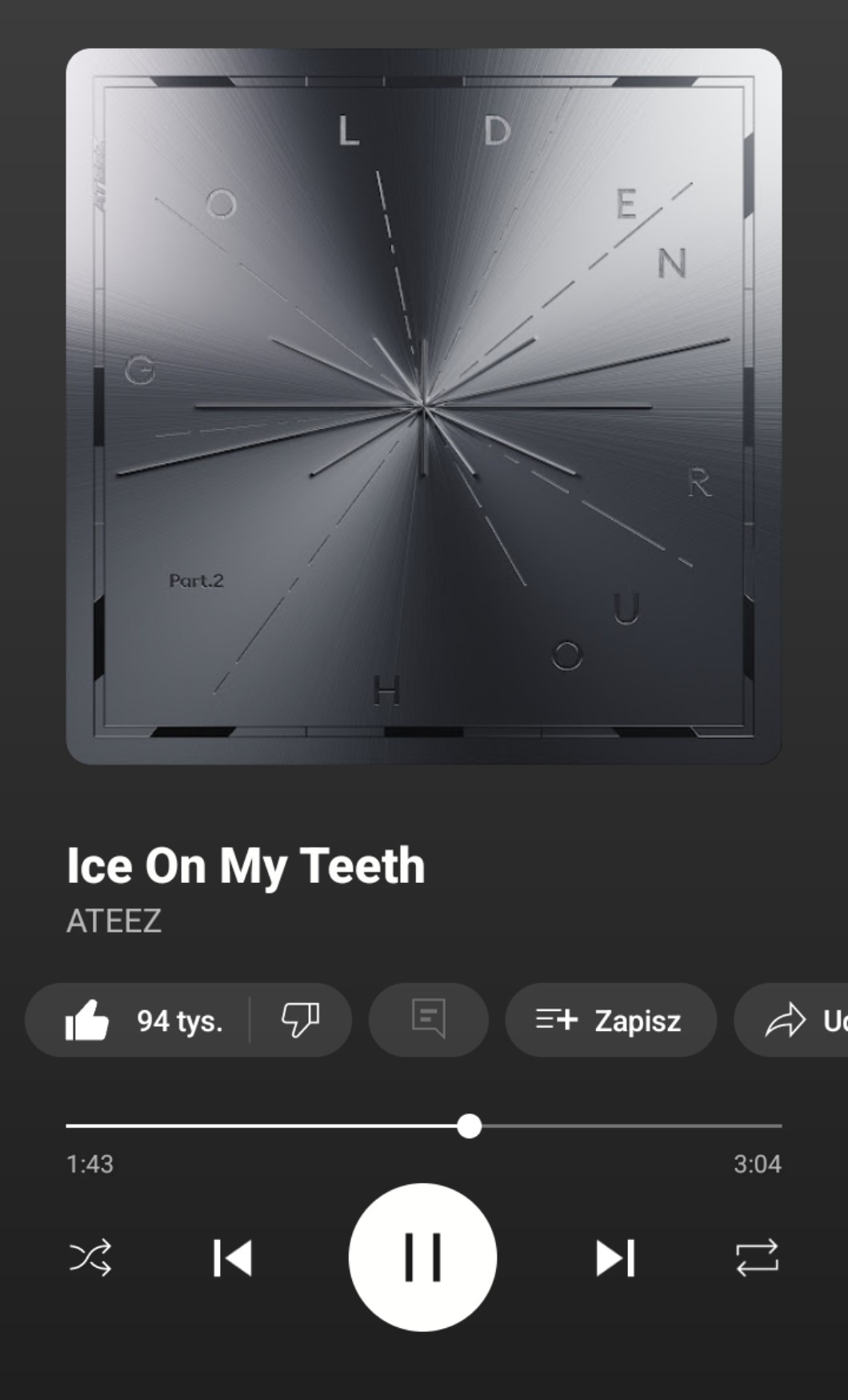Pause the song Ice On My Teeth
Viewport: 848px width, 1400px height.
click(x=422, y=1258)
